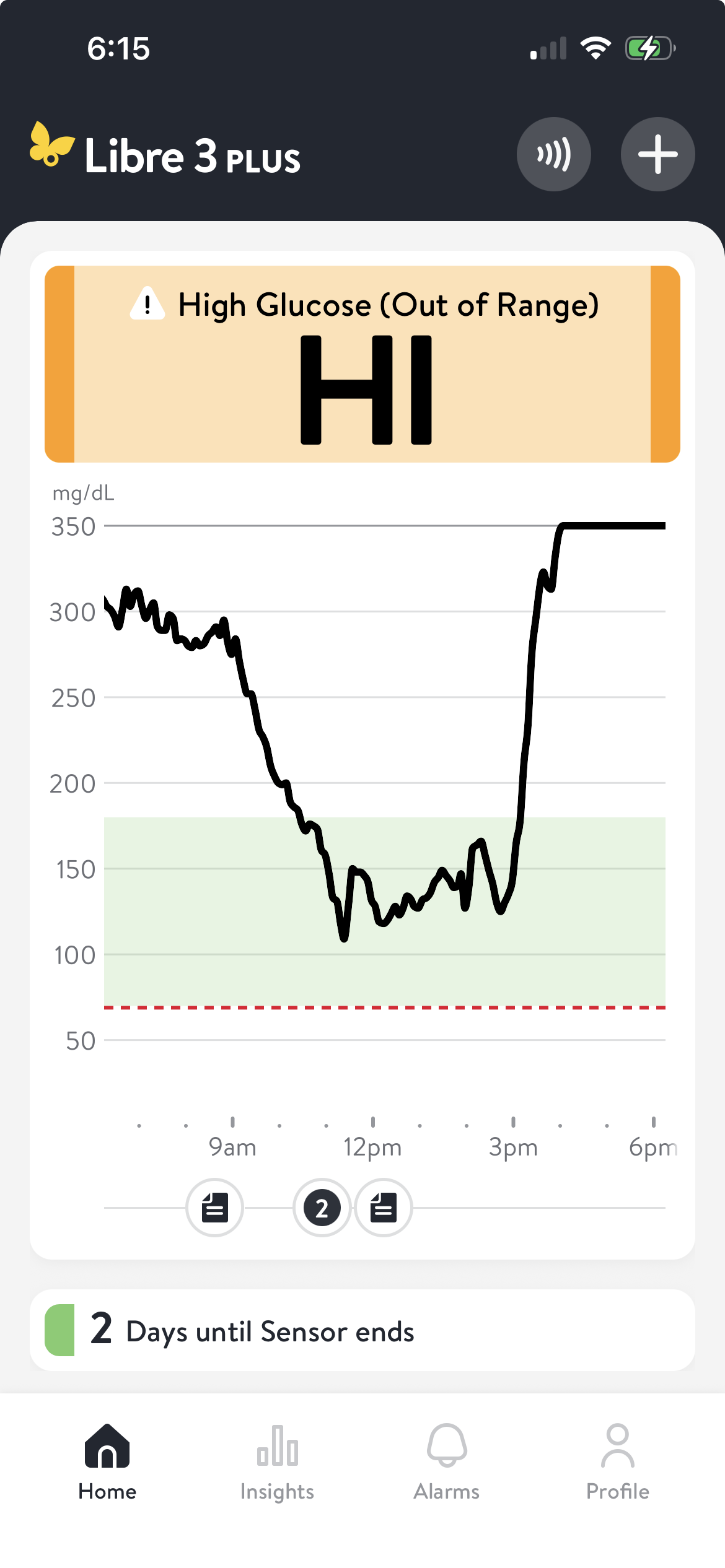Screen dimensions: 725x1568
Task: Open the High Glucose HI alert banner
Action: pyautogui.click(x=362, y=364)
